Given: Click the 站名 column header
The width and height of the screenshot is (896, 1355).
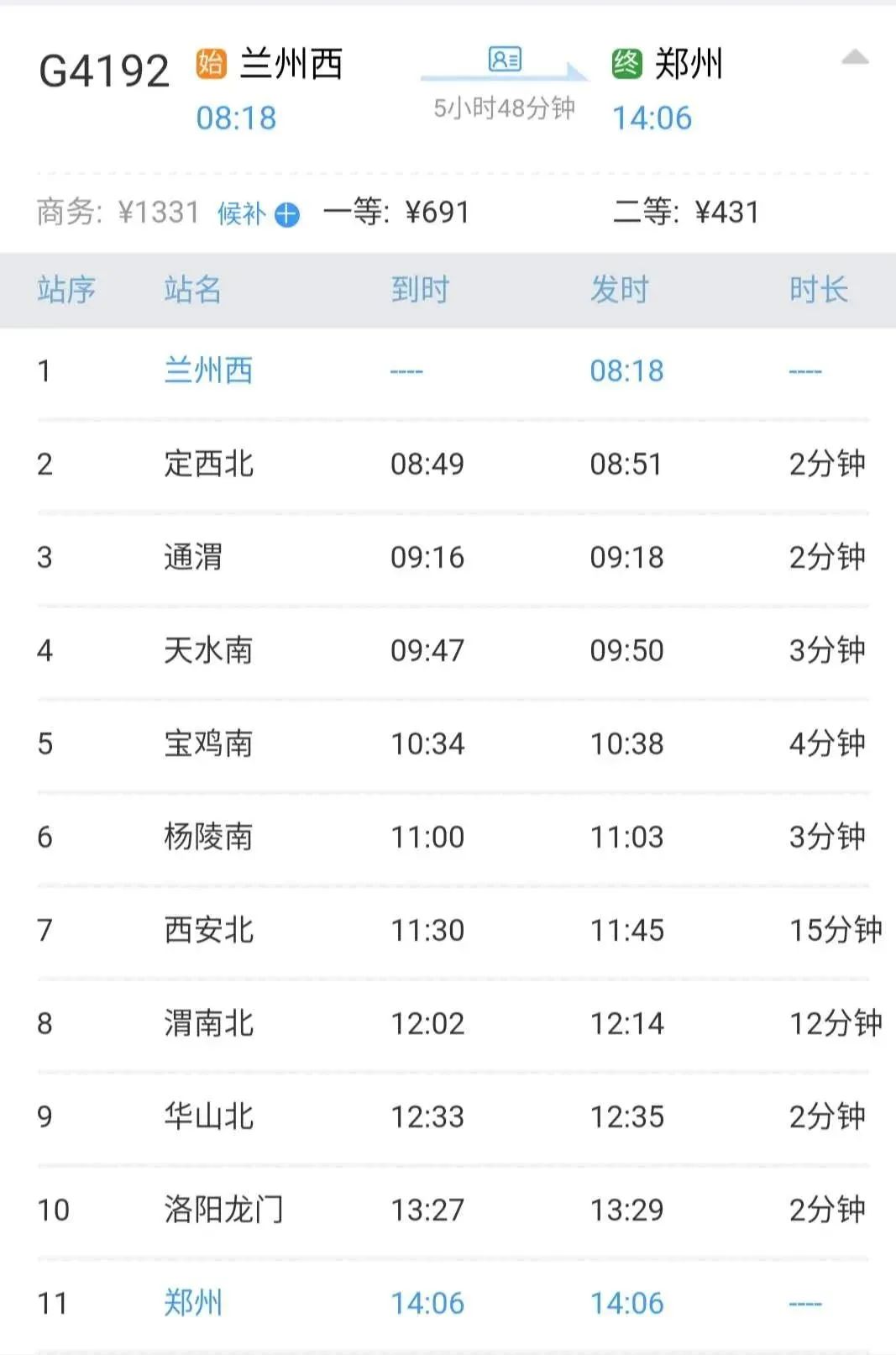Looking at the screenshot, I should 191,291.
